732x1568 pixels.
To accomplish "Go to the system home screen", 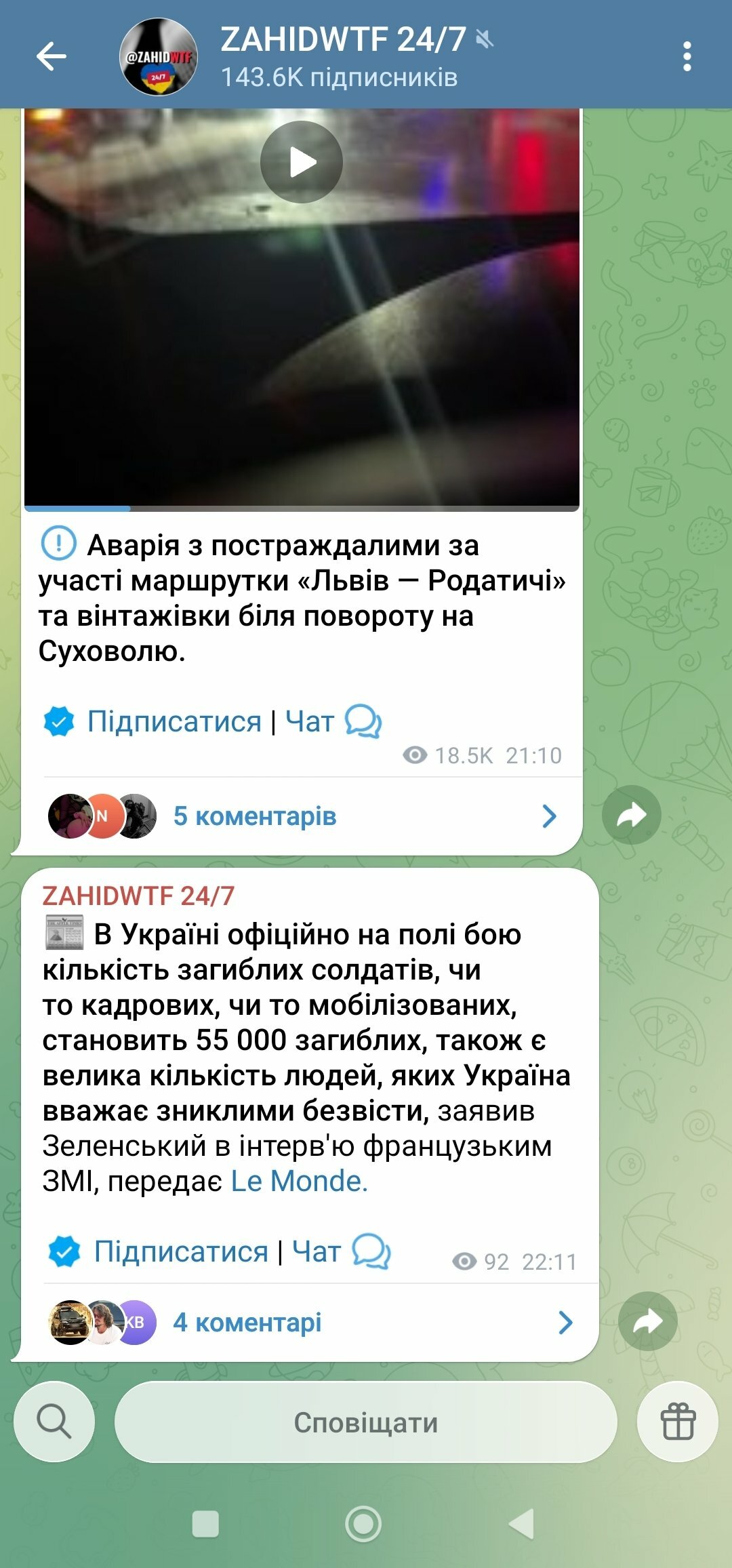I will pyautogui.click(x=363, y=1524).
